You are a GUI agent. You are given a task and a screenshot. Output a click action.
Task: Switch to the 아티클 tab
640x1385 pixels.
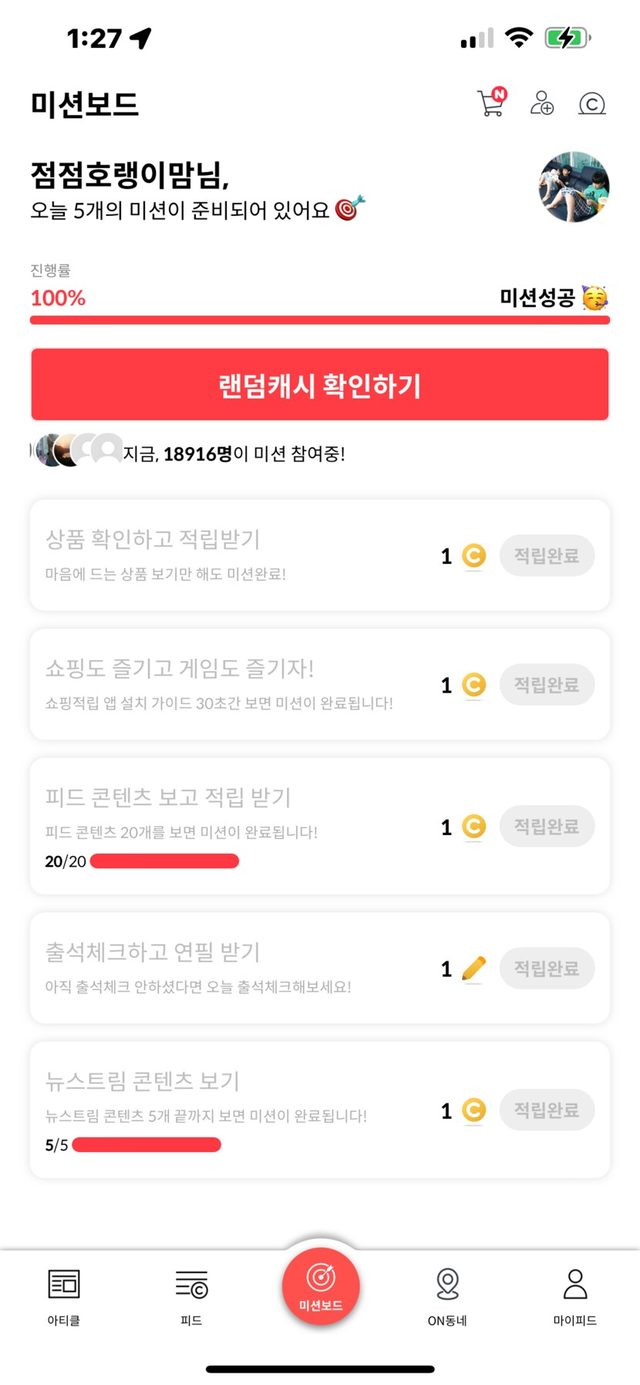click(x=64, y=1296)
